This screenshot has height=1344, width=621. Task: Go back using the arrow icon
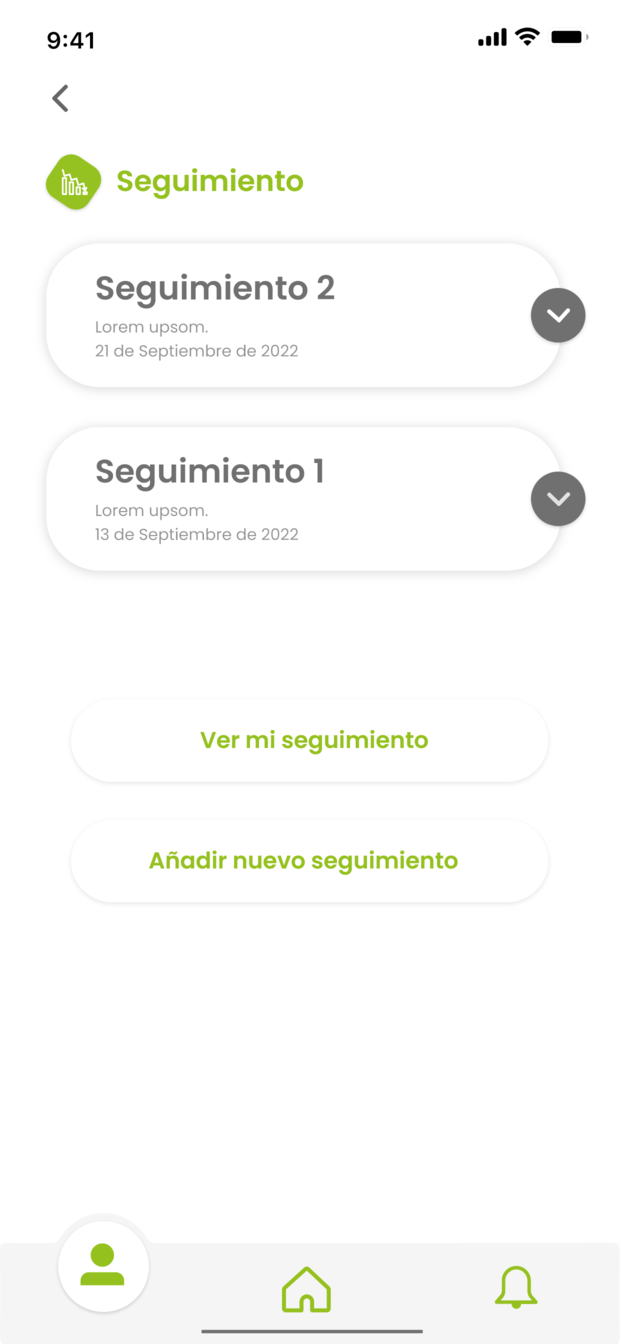coord(61,98)
